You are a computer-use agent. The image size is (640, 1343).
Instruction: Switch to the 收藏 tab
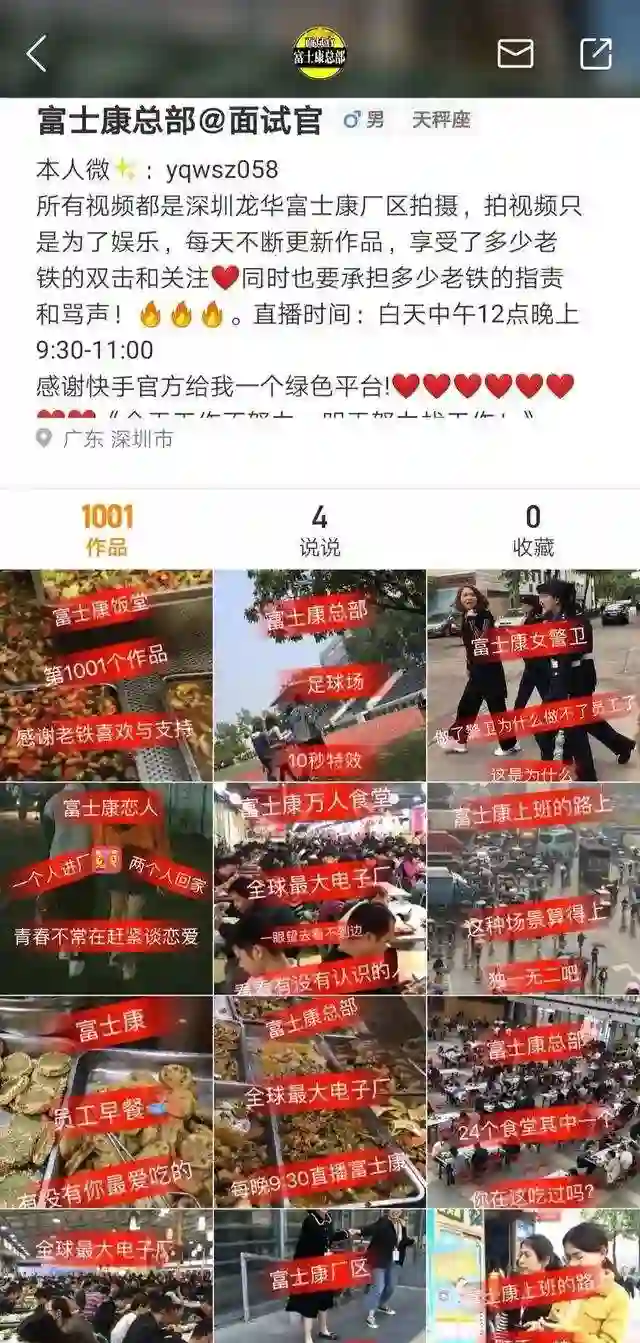[532, 530]
